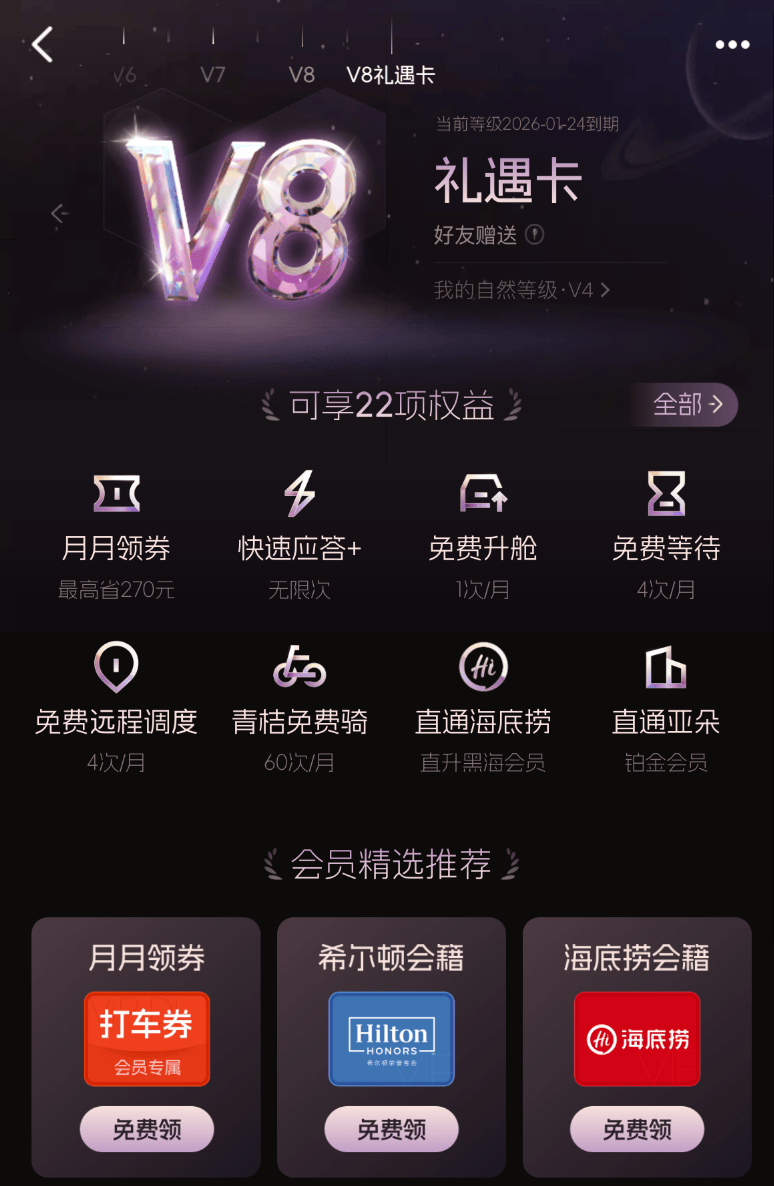Image resolution: width=774 pixels, height=1186 pixels.
Task: View the 免费升舱 benefit
Action: [483, 535]
